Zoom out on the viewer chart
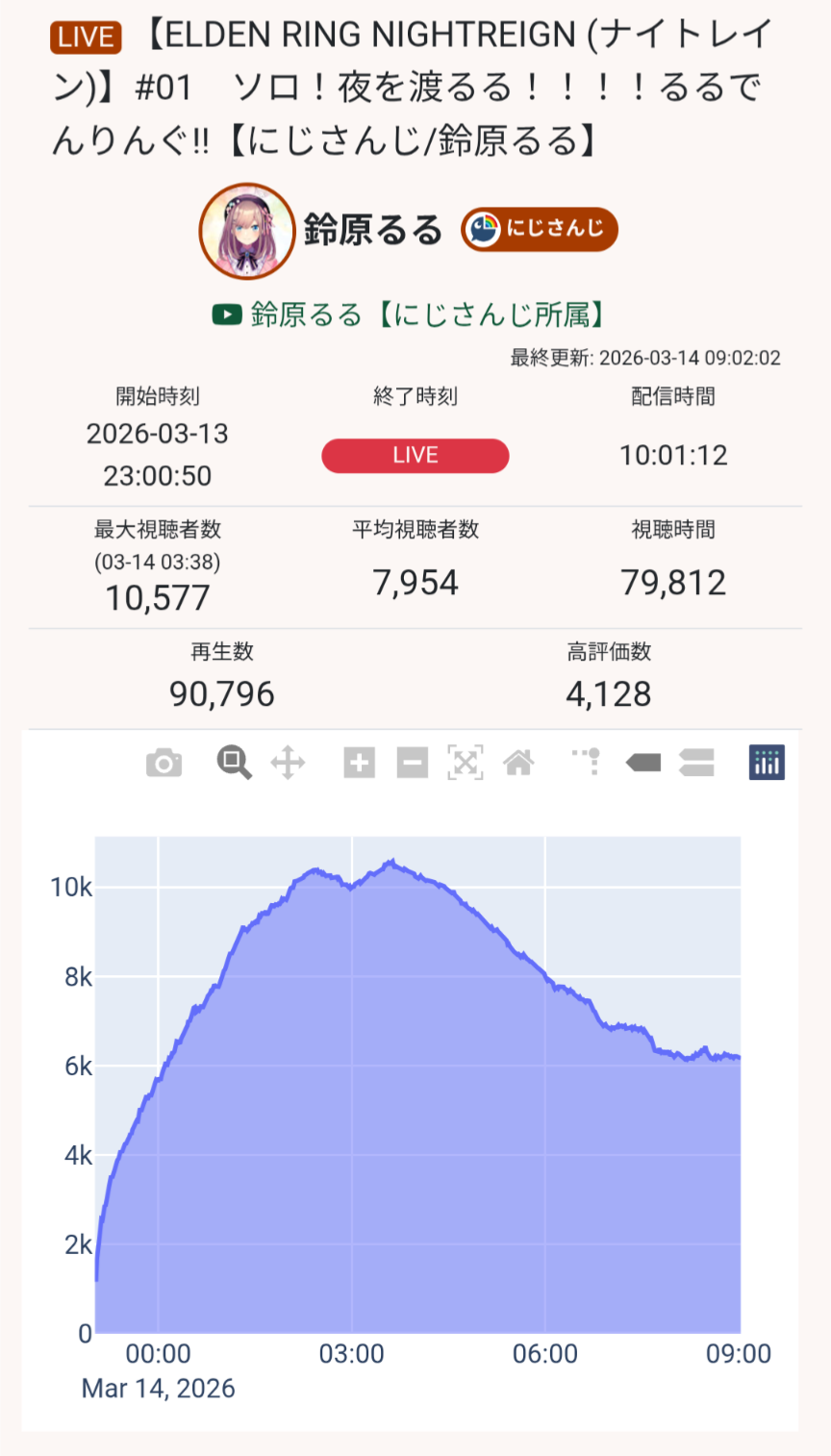Image resolution: width=831 pixels, height=1456 pixels. click(x=412, y=764)
